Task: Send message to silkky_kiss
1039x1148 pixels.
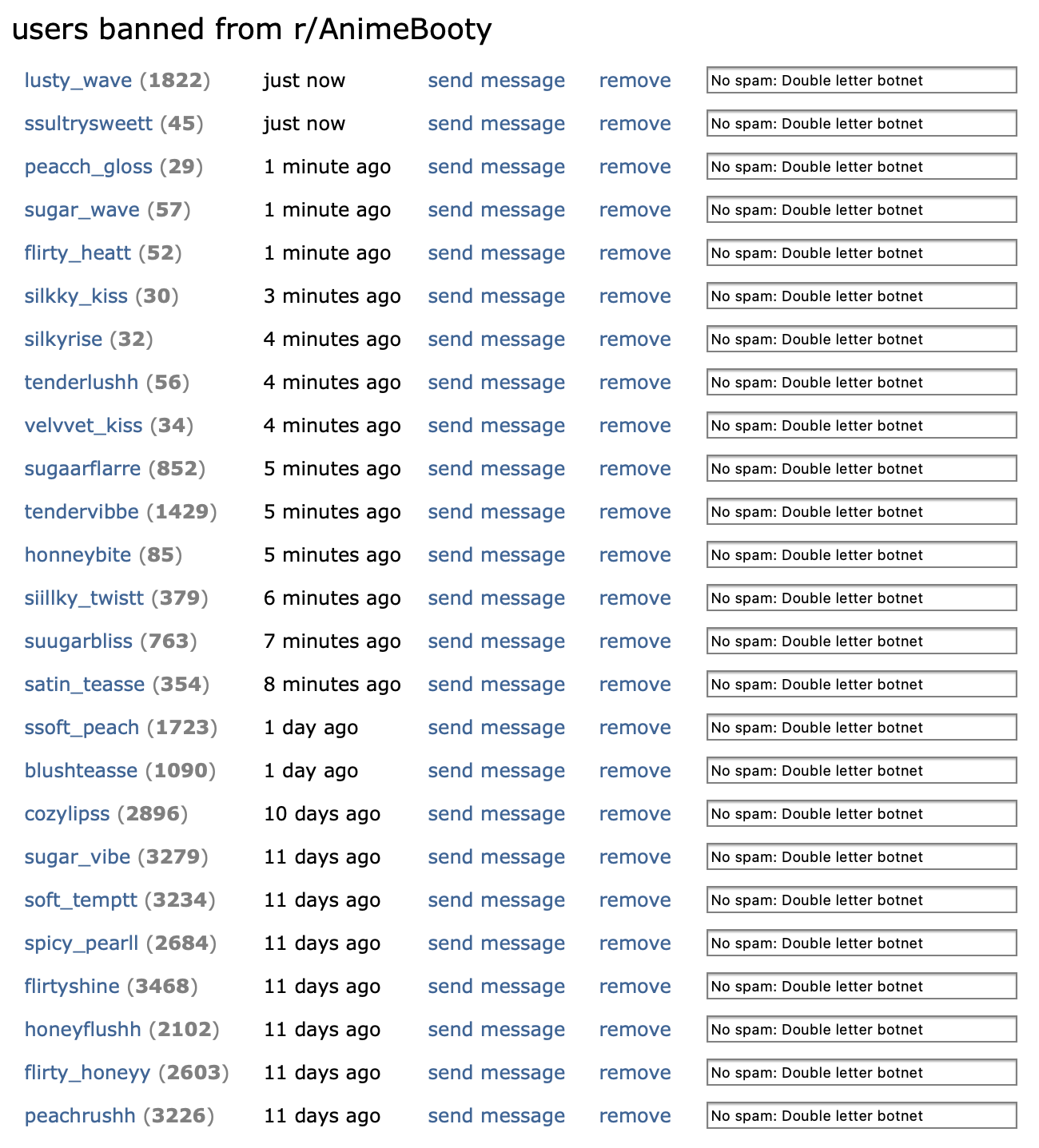Action: click(x=496, y=296)
